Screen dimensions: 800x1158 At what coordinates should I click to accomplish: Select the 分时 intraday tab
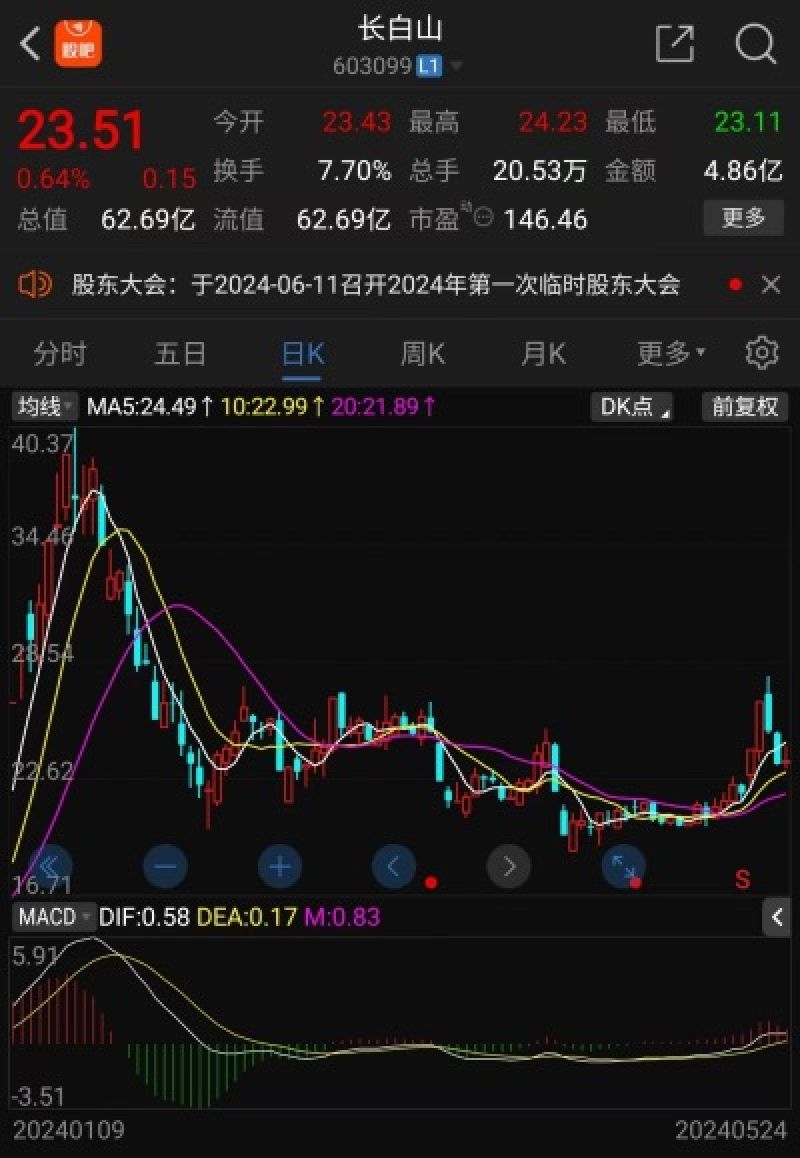[x=60, y=353]
